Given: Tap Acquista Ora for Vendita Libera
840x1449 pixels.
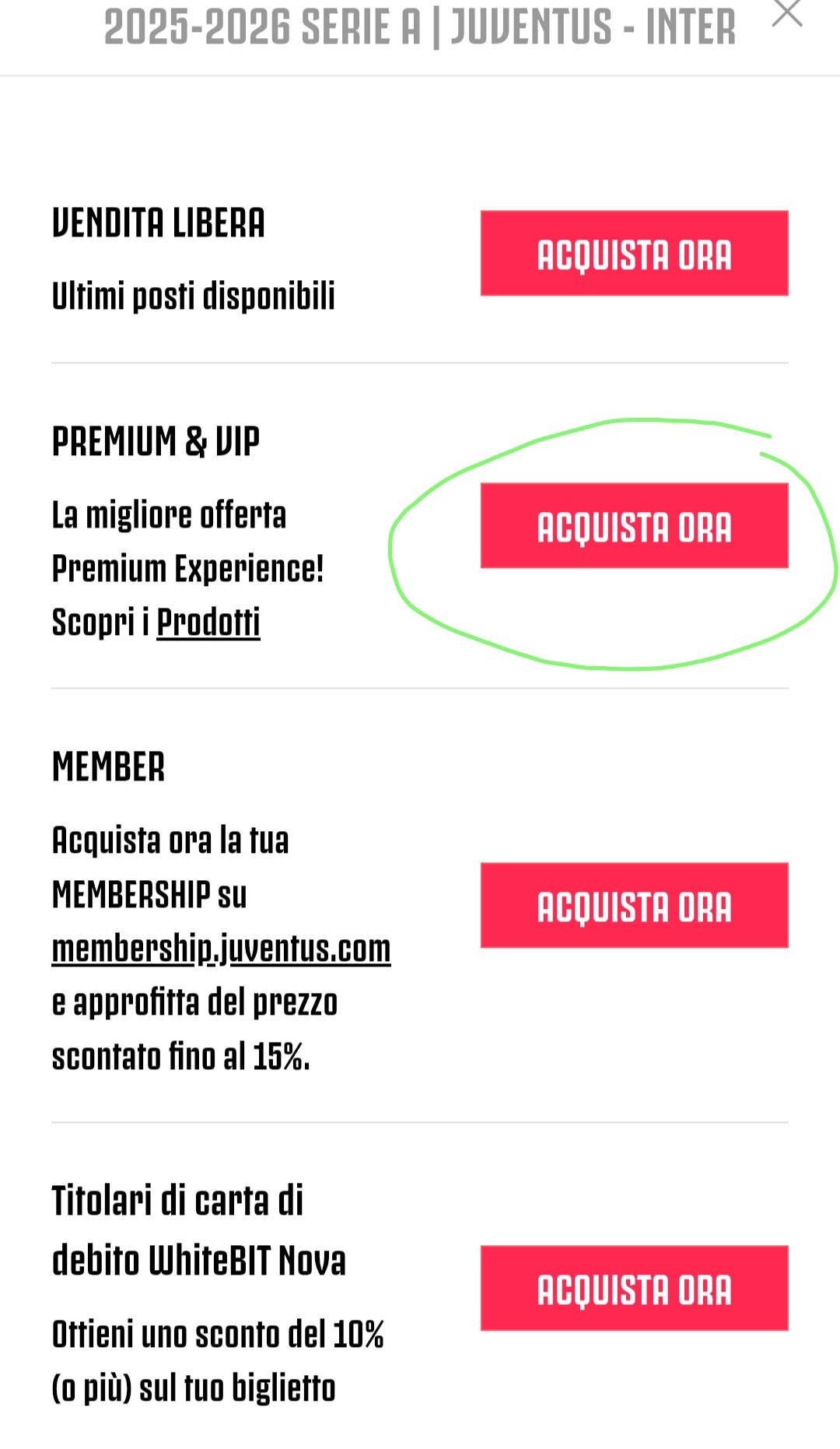Looking at the screenshot, I should tap(634, 253).
